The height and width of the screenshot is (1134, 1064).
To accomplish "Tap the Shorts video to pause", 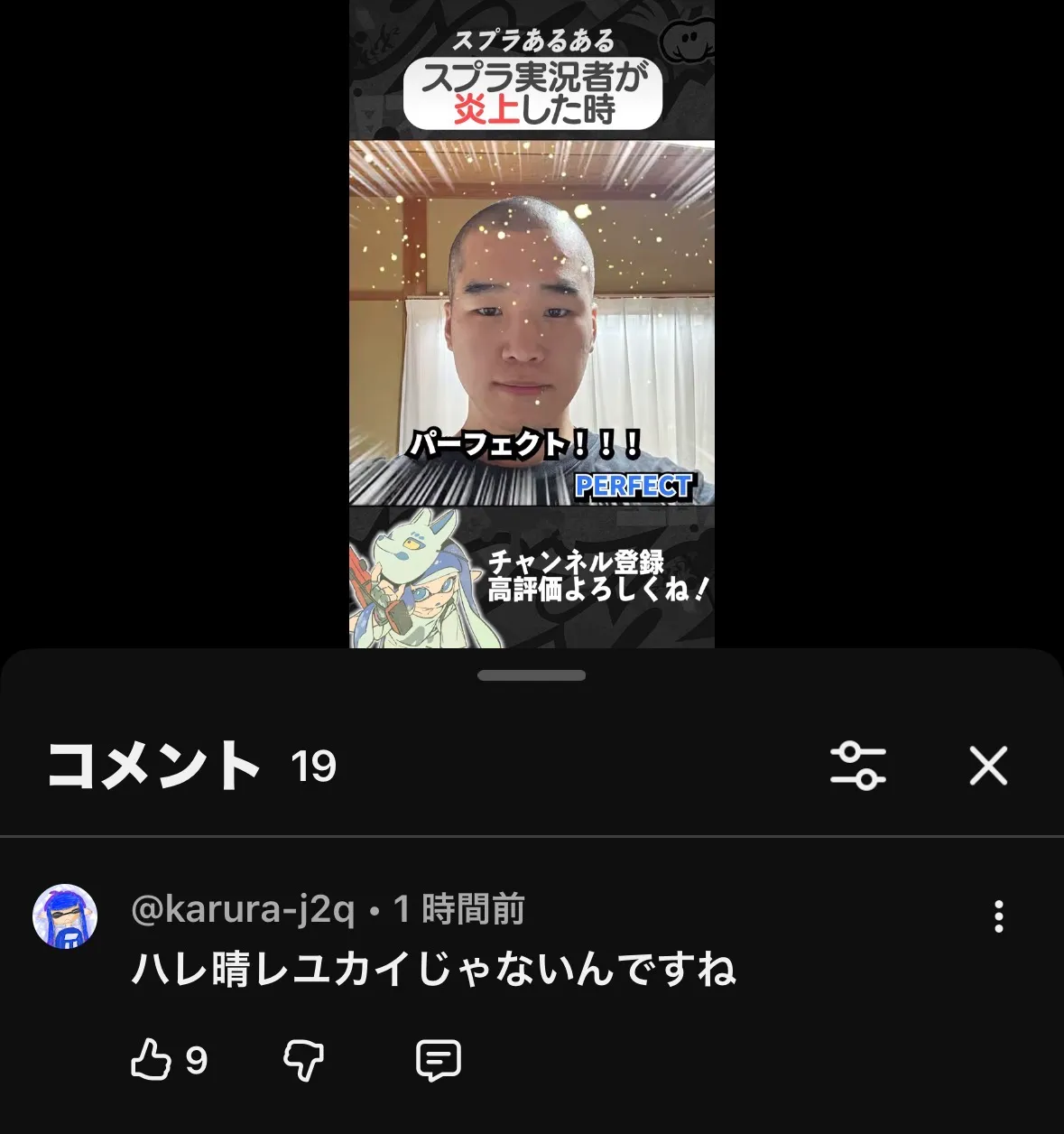I will click(532, 323).
